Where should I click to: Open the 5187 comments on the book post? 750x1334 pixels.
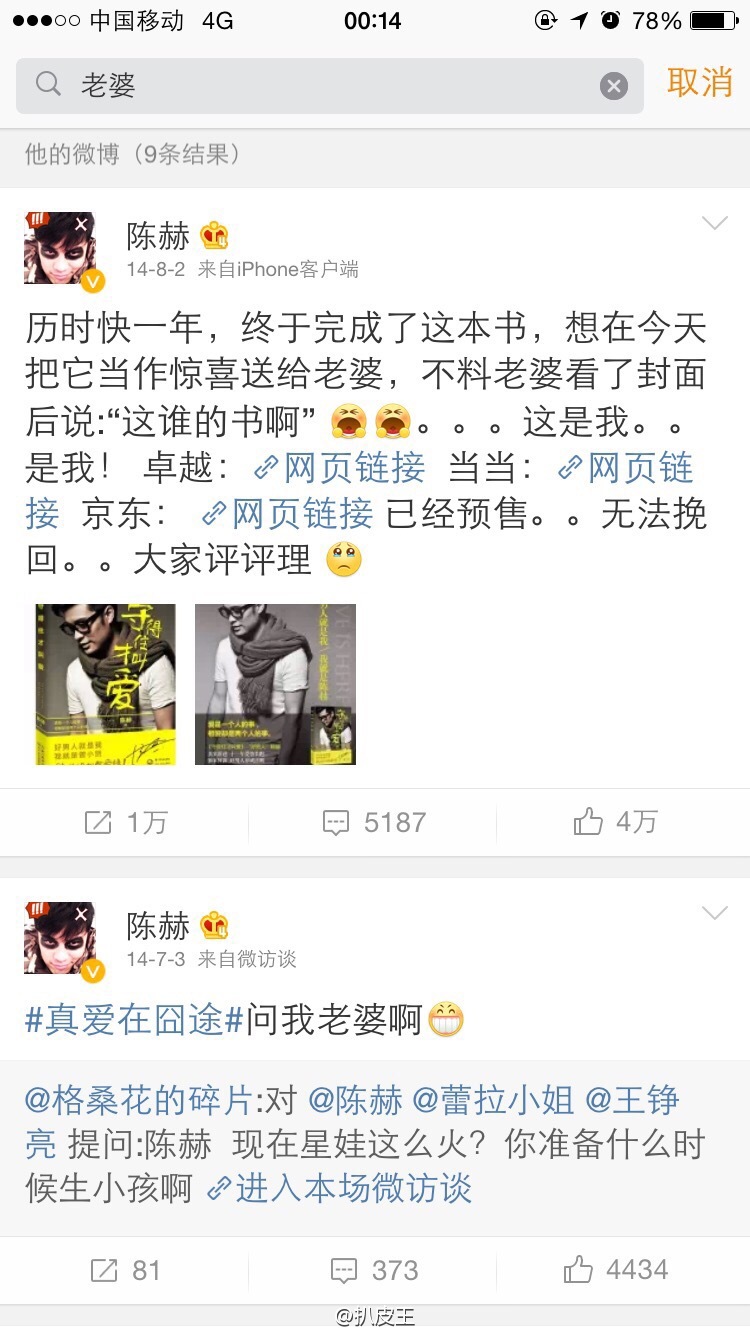[374, 822]
